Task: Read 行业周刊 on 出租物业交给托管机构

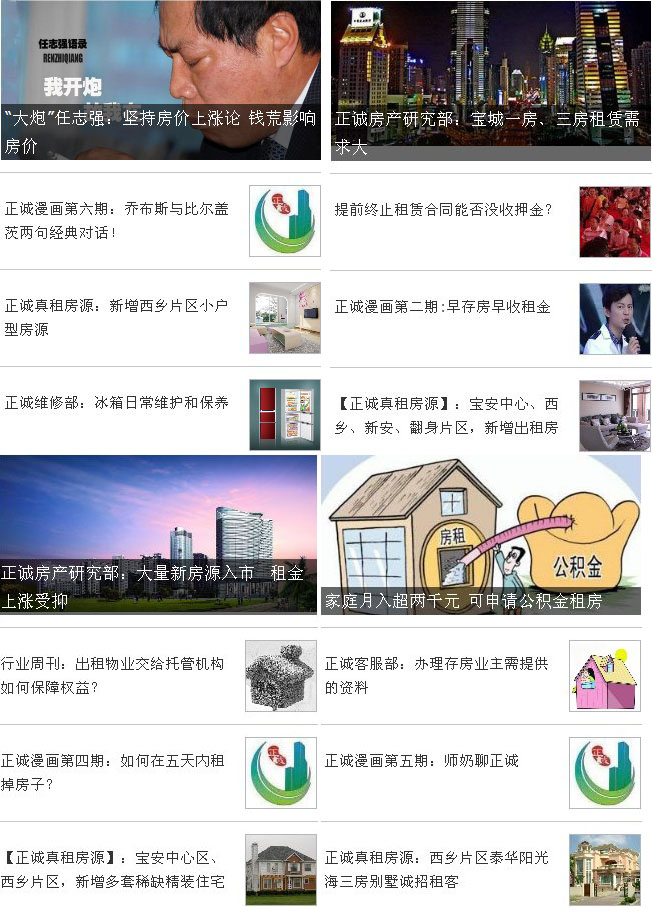Action: [x=113, y=675]
